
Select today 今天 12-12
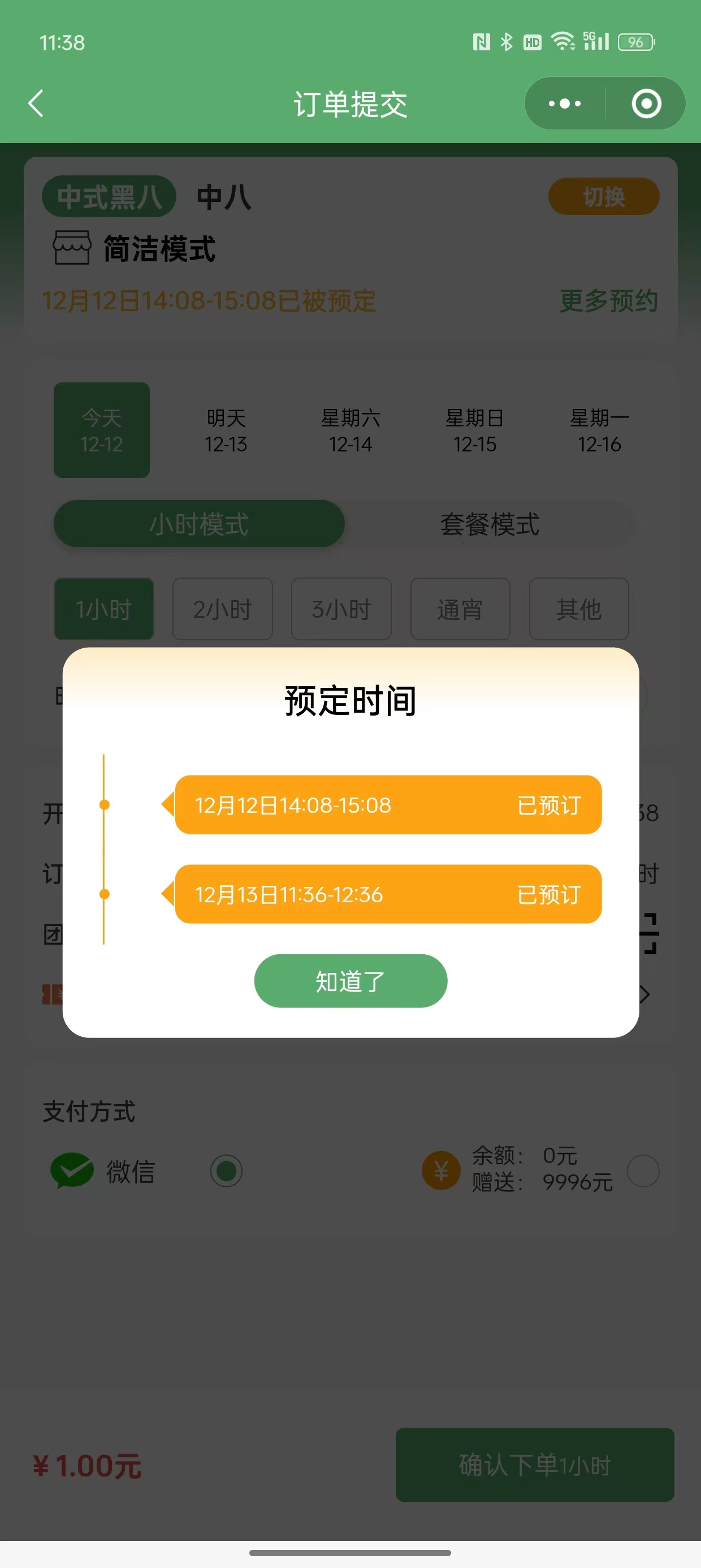click(102, 430)
